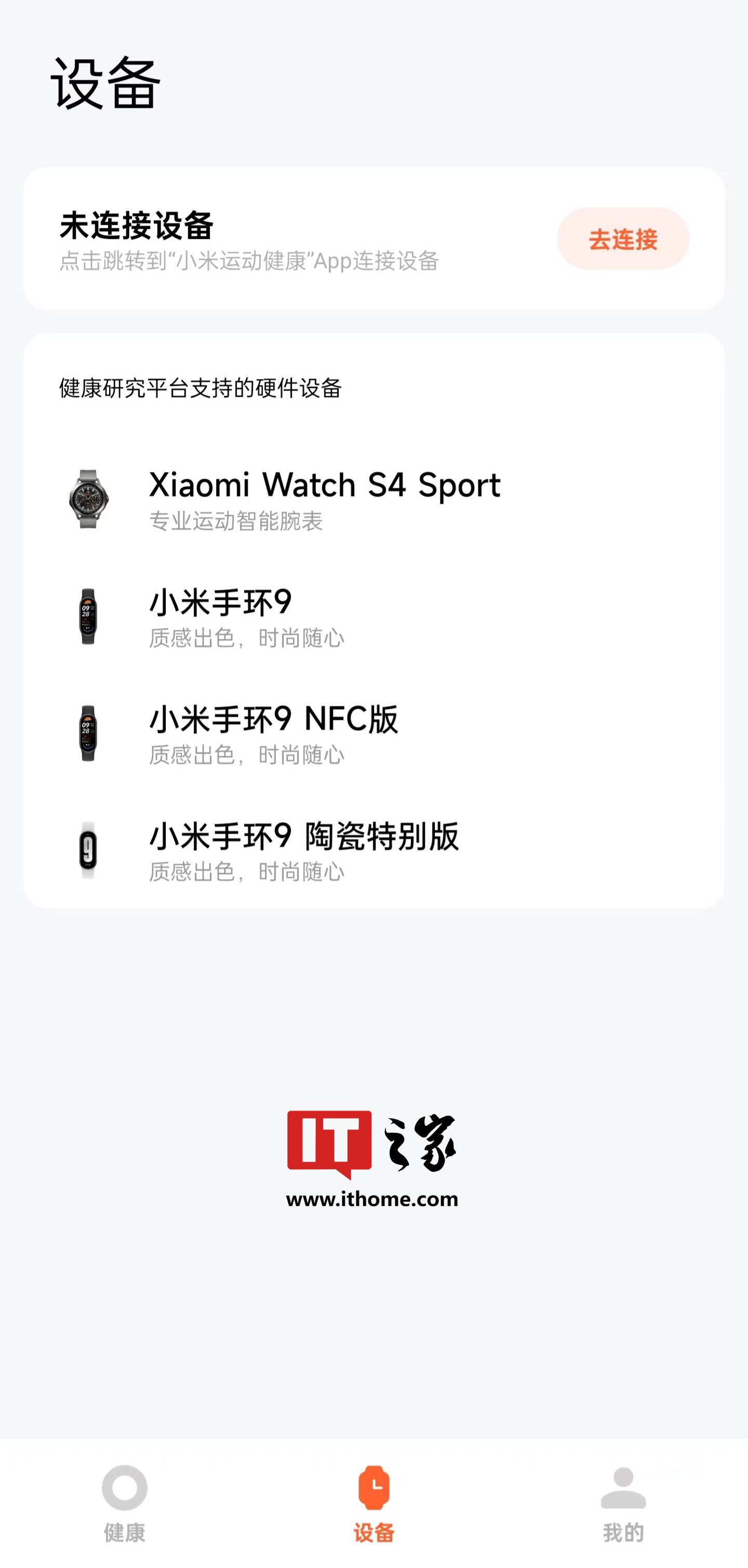Tap the 去连接 button
This screenshot has height=1568, width=748.
coord(623,238)
